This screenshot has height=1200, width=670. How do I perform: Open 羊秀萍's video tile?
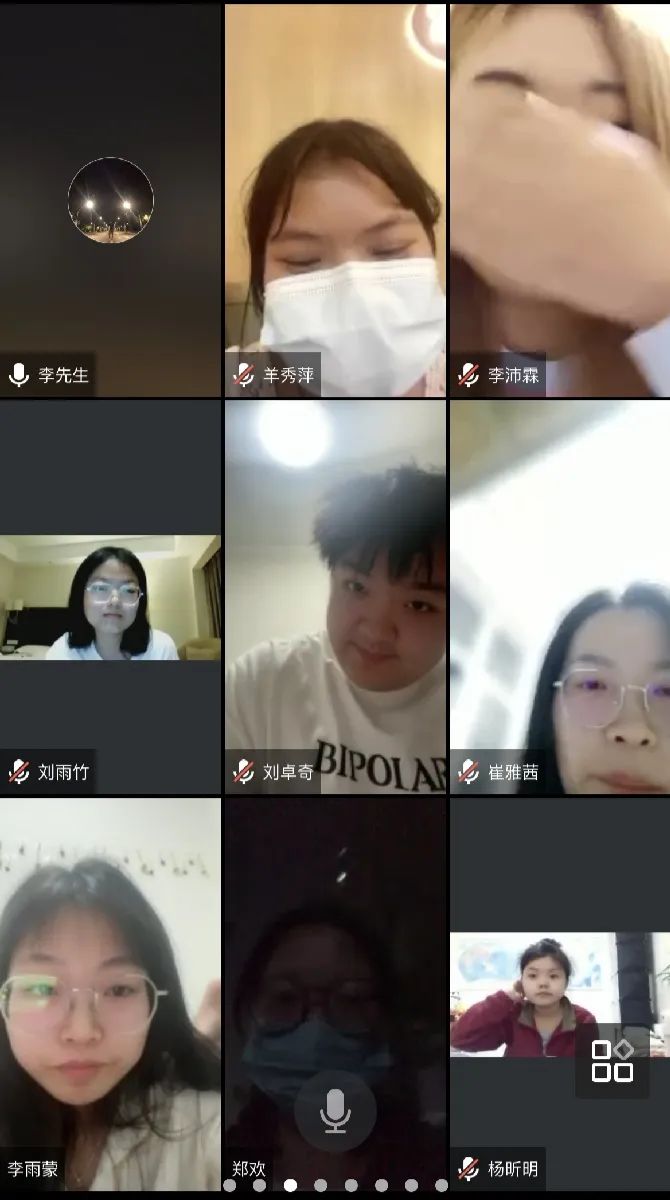[x=335, y=200]
